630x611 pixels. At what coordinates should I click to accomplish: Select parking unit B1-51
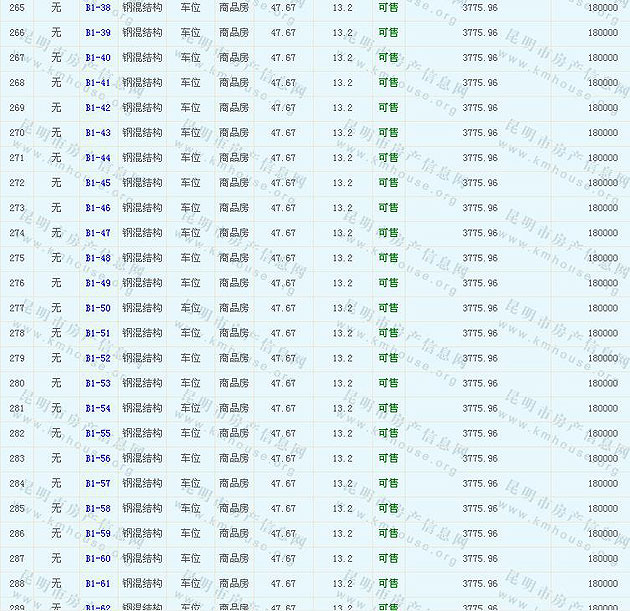(98, 333)
